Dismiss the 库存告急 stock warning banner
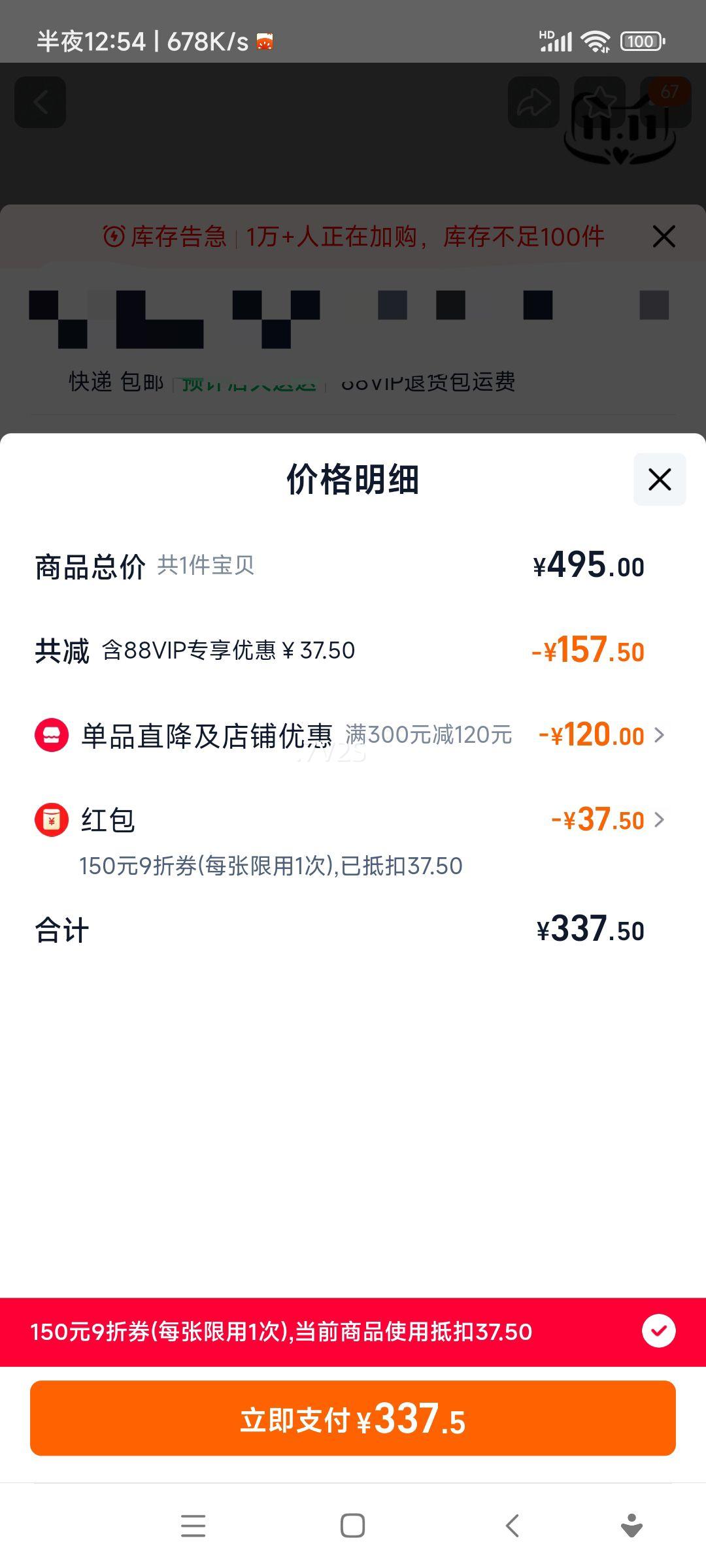706x1568 pixels. [664, 237]
